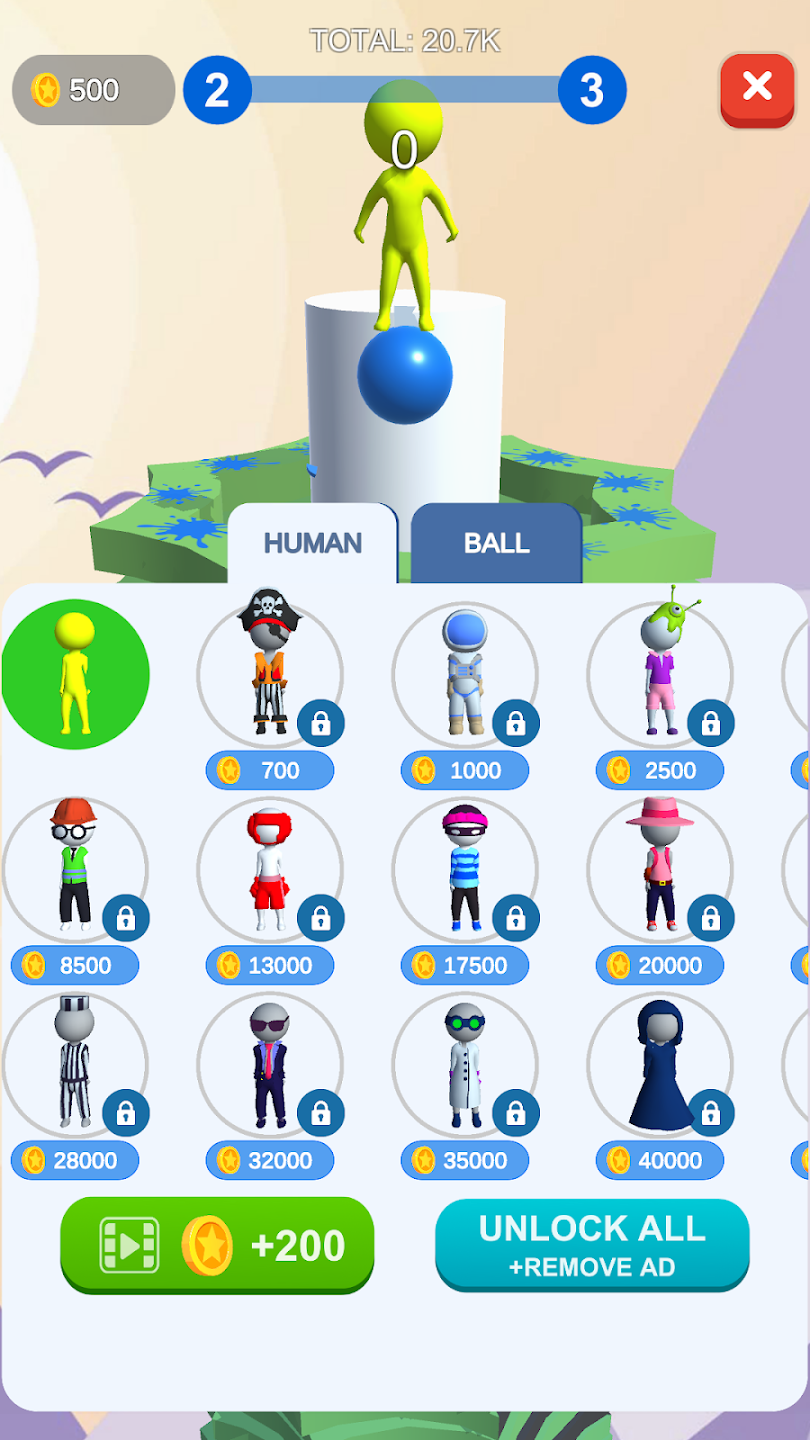Screen dimensions: 810x1440
Task: Pick the boxer skin priced 13000
Action: [269, 868]
